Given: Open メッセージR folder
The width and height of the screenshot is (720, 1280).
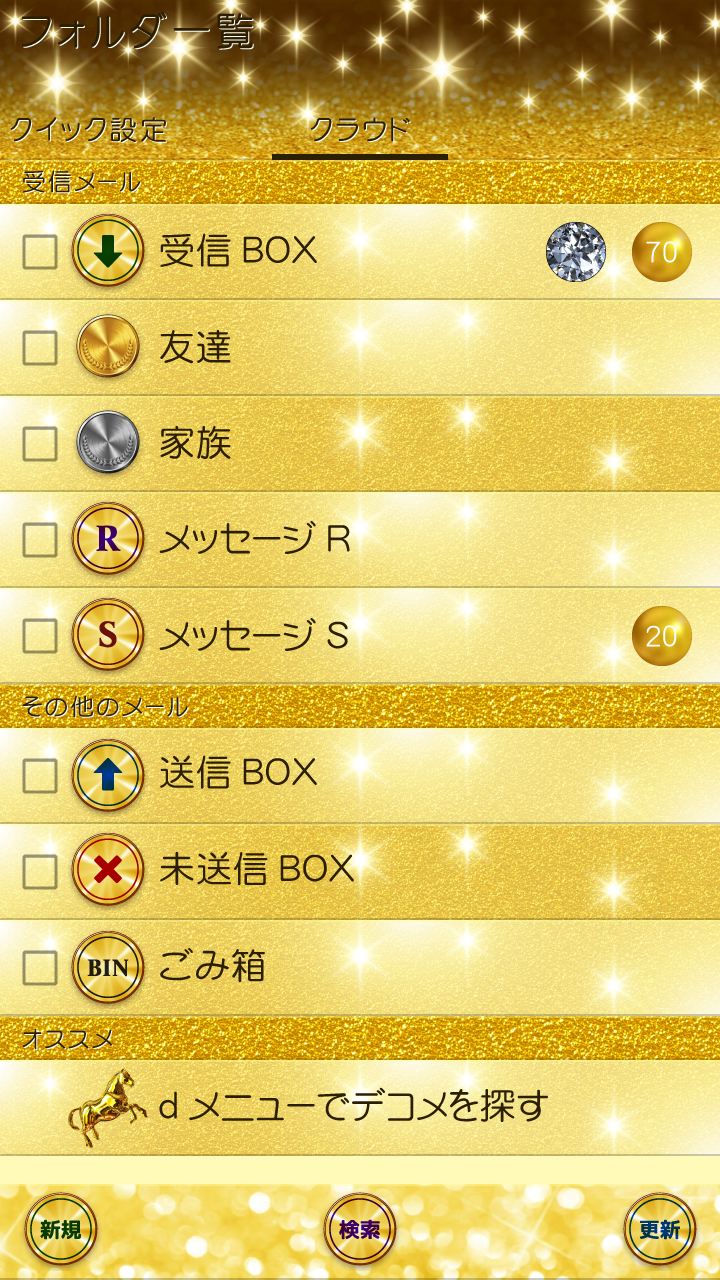Looking at the screenshot, I should click(x=255, y=539).
